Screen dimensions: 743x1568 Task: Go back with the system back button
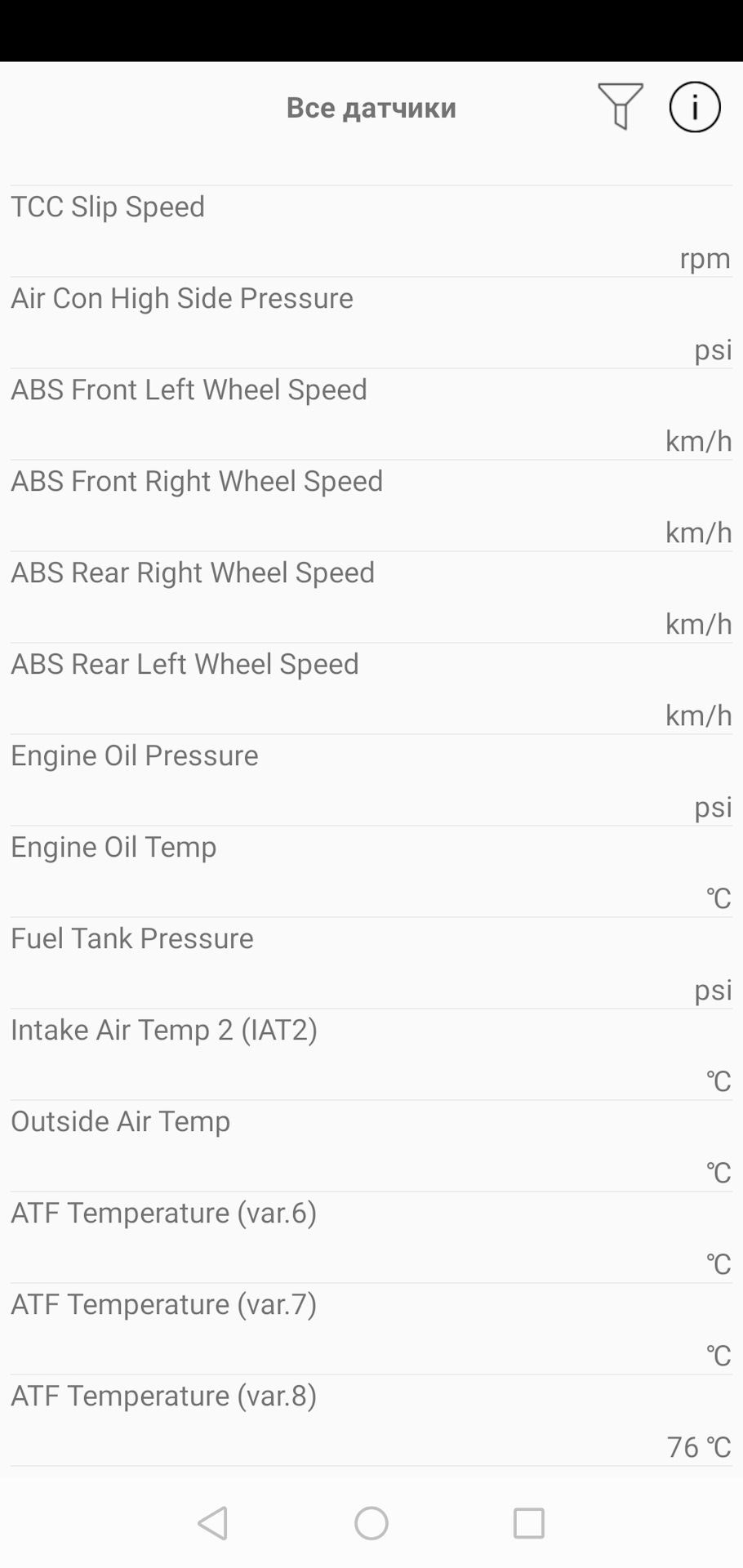click(213, 1523)
